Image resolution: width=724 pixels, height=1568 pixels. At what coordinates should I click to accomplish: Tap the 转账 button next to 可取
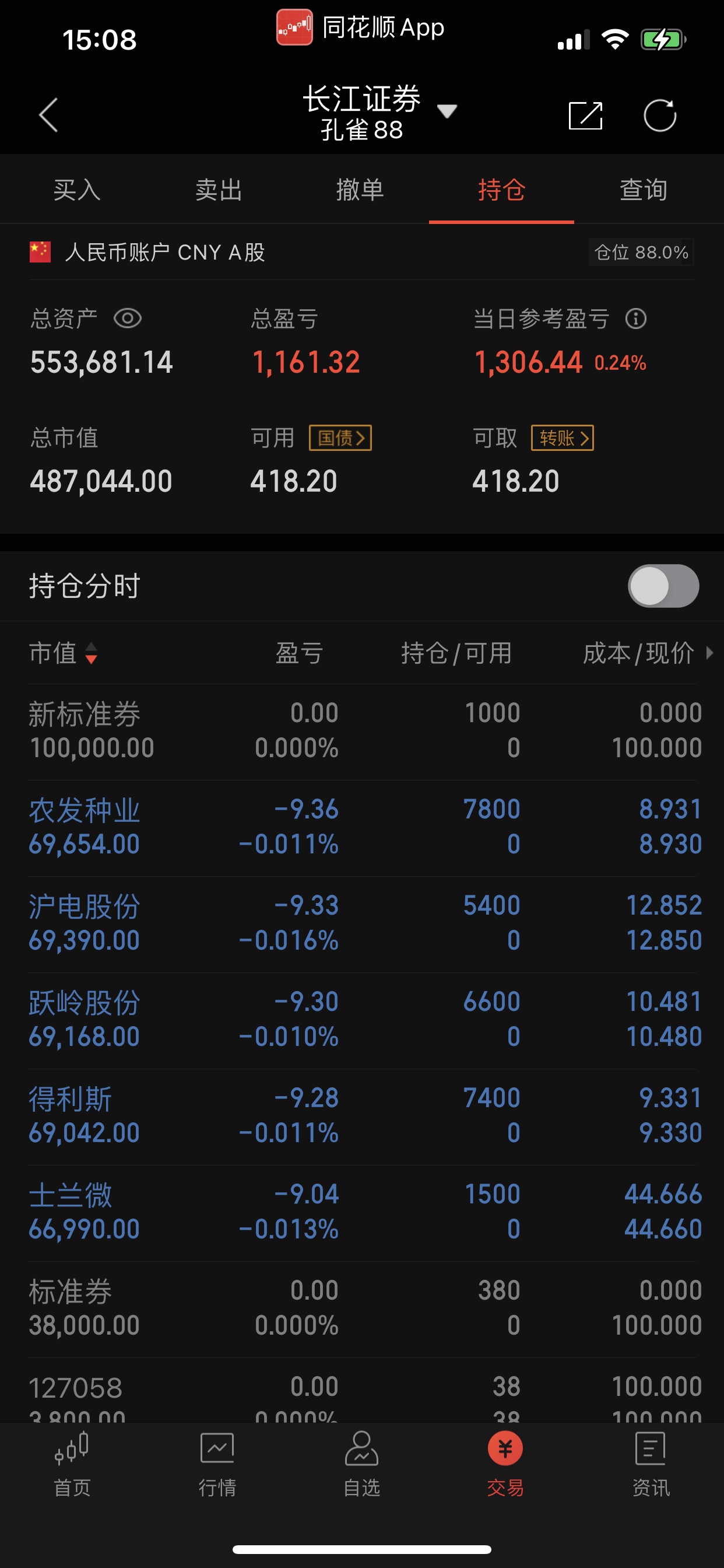(x=562, y=437)
